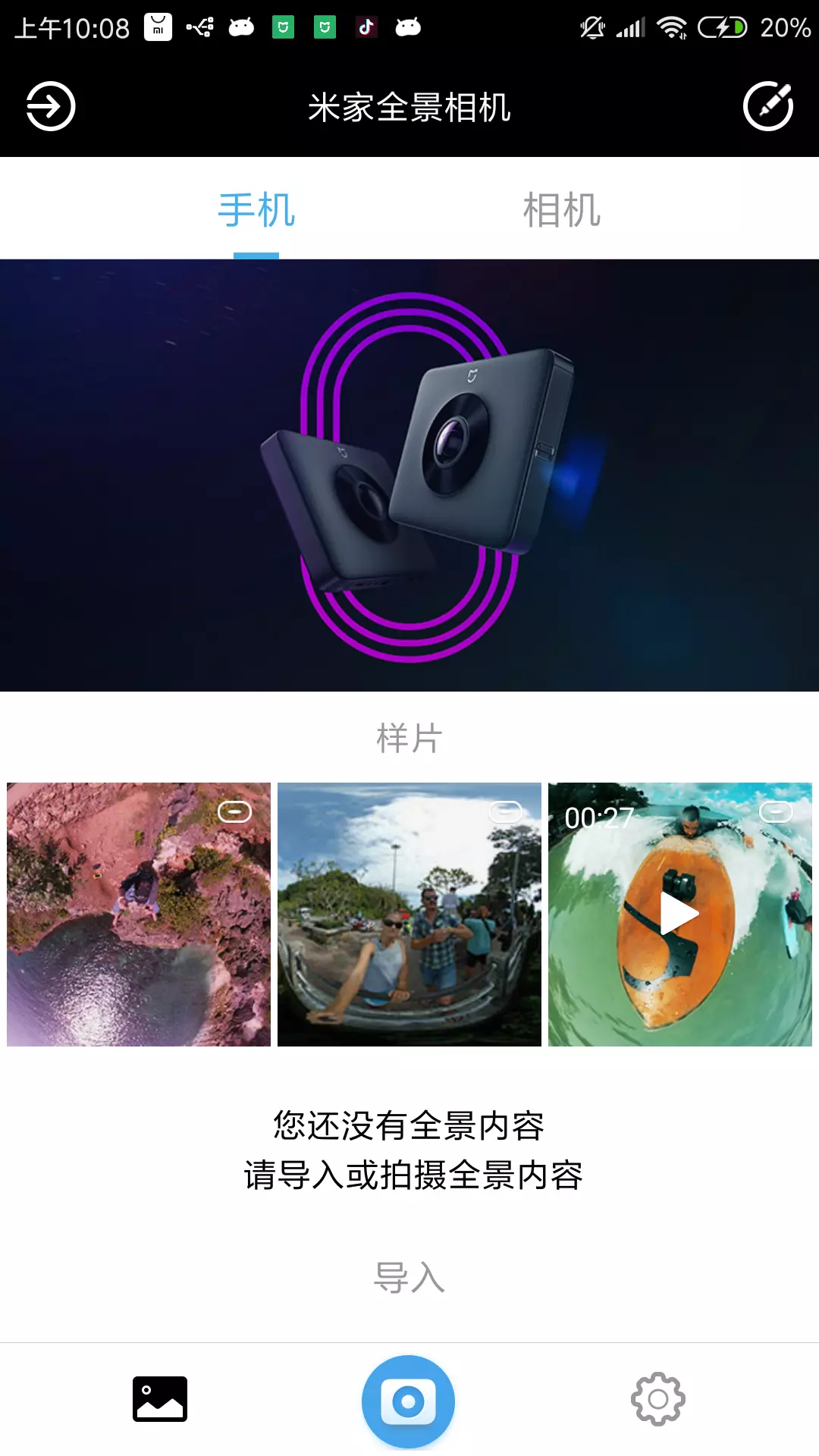Tap the exit arrow icon in the header
This screenshot has width=819, height=1456.
pos(51,106)
